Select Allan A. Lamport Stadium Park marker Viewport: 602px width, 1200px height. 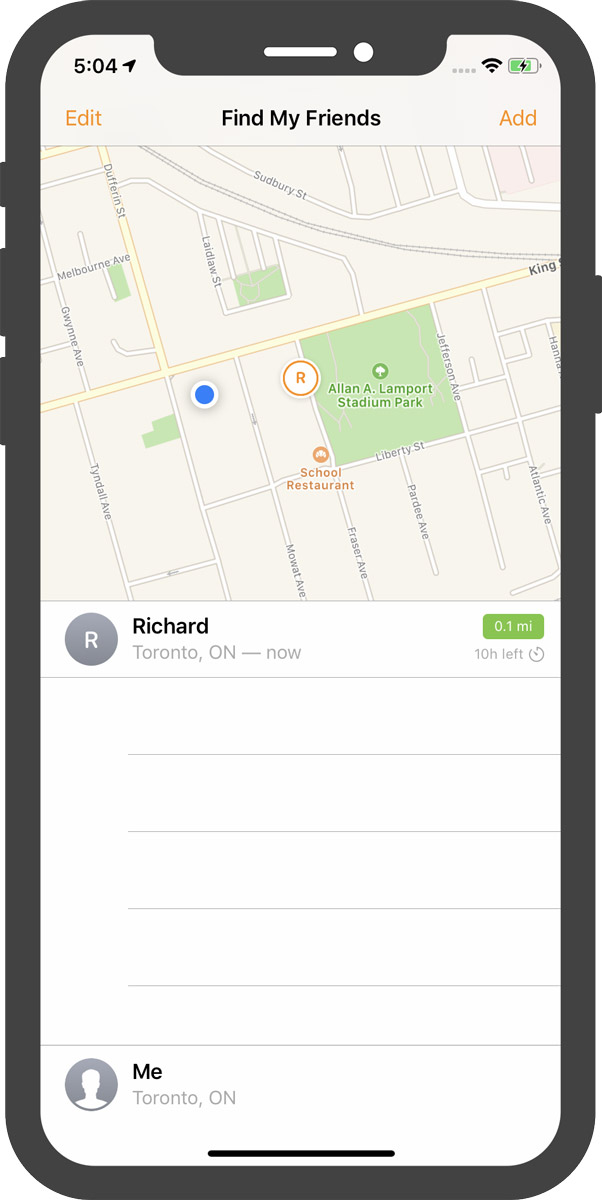point(380,372)
